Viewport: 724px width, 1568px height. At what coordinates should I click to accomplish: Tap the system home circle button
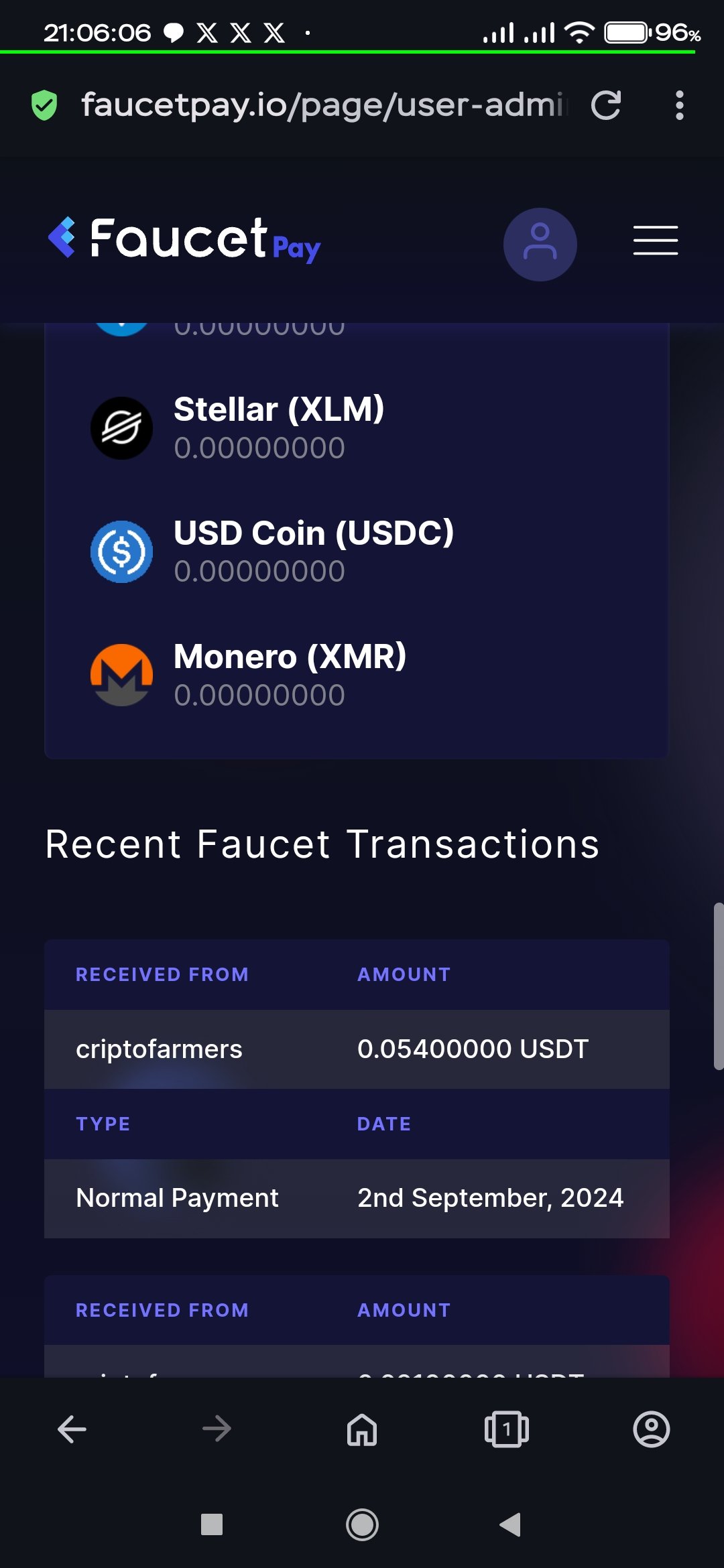(362, 1524)
